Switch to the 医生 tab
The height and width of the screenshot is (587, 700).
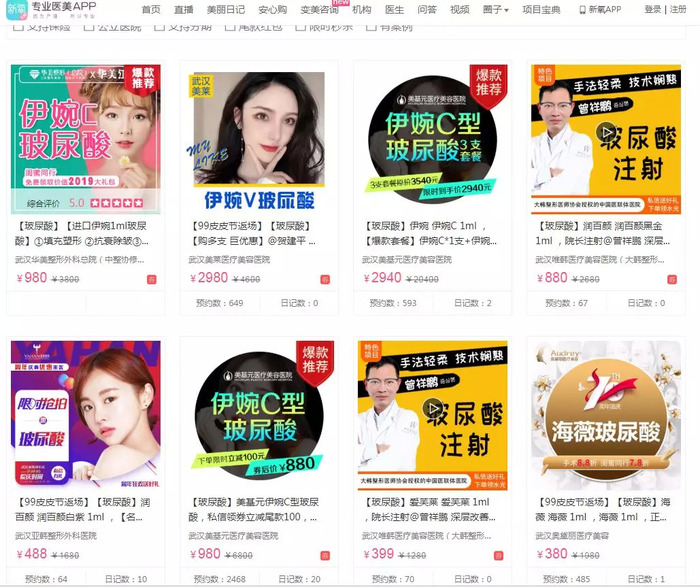(394, 9)
